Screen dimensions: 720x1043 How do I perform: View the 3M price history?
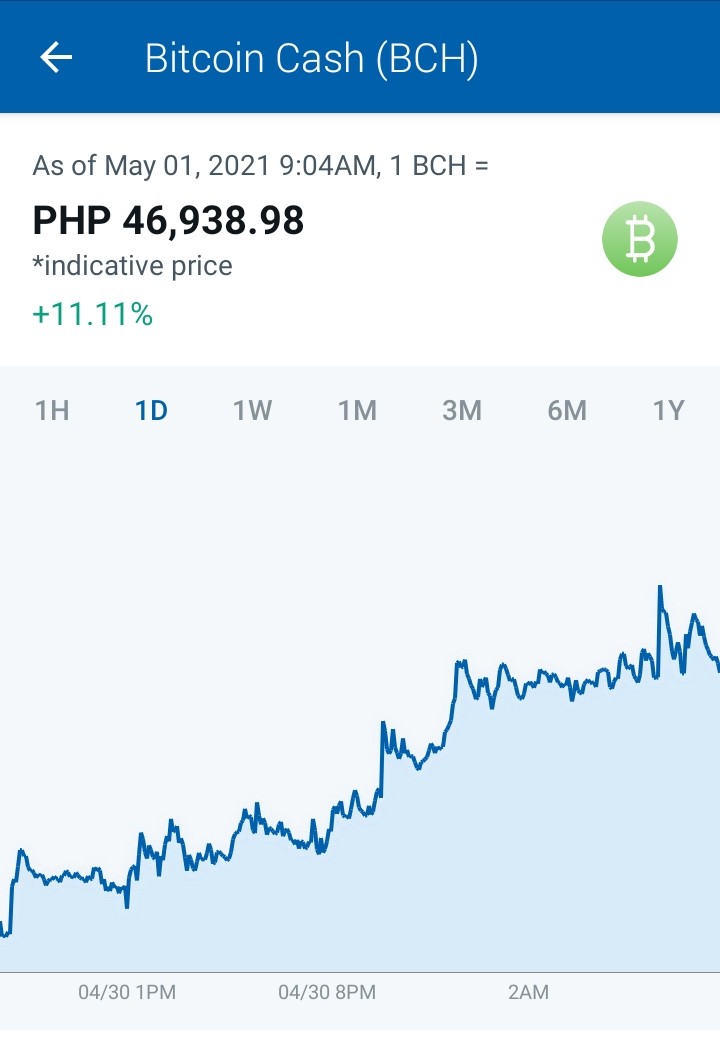462,410
